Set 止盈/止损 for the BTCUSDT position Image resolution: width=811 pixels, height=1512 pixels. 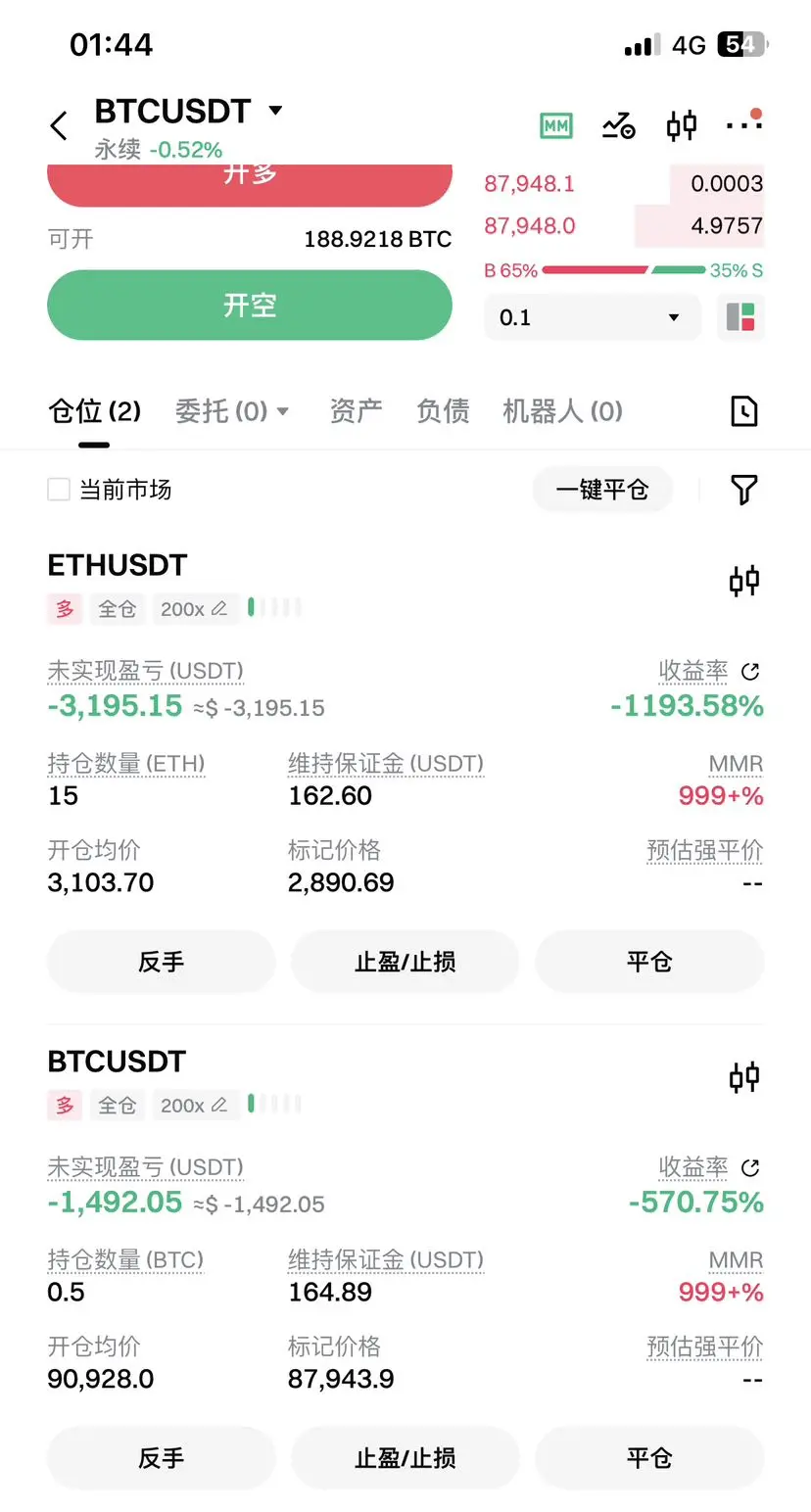click(405, 1458)
